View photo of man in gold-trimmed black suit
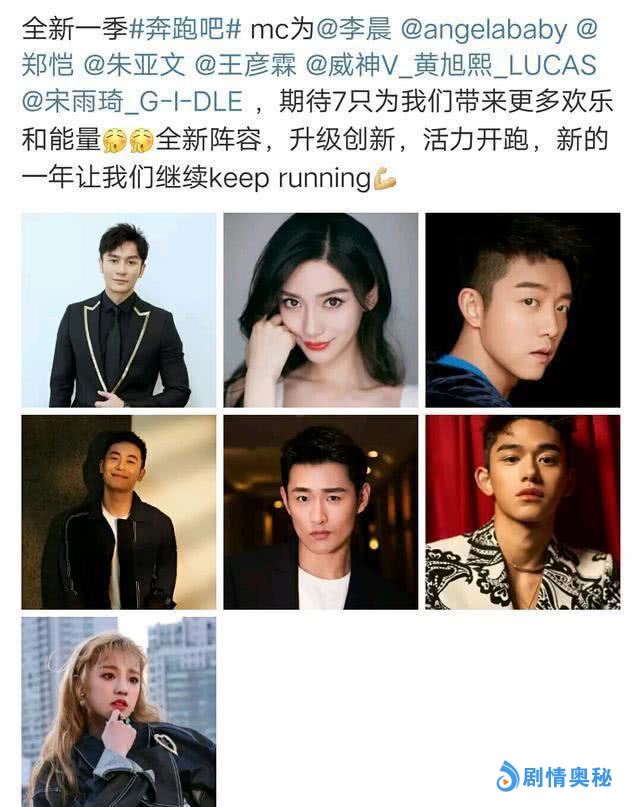Image resolution: width=640 pixels, height=807 pixels. (x=118, y=310)
